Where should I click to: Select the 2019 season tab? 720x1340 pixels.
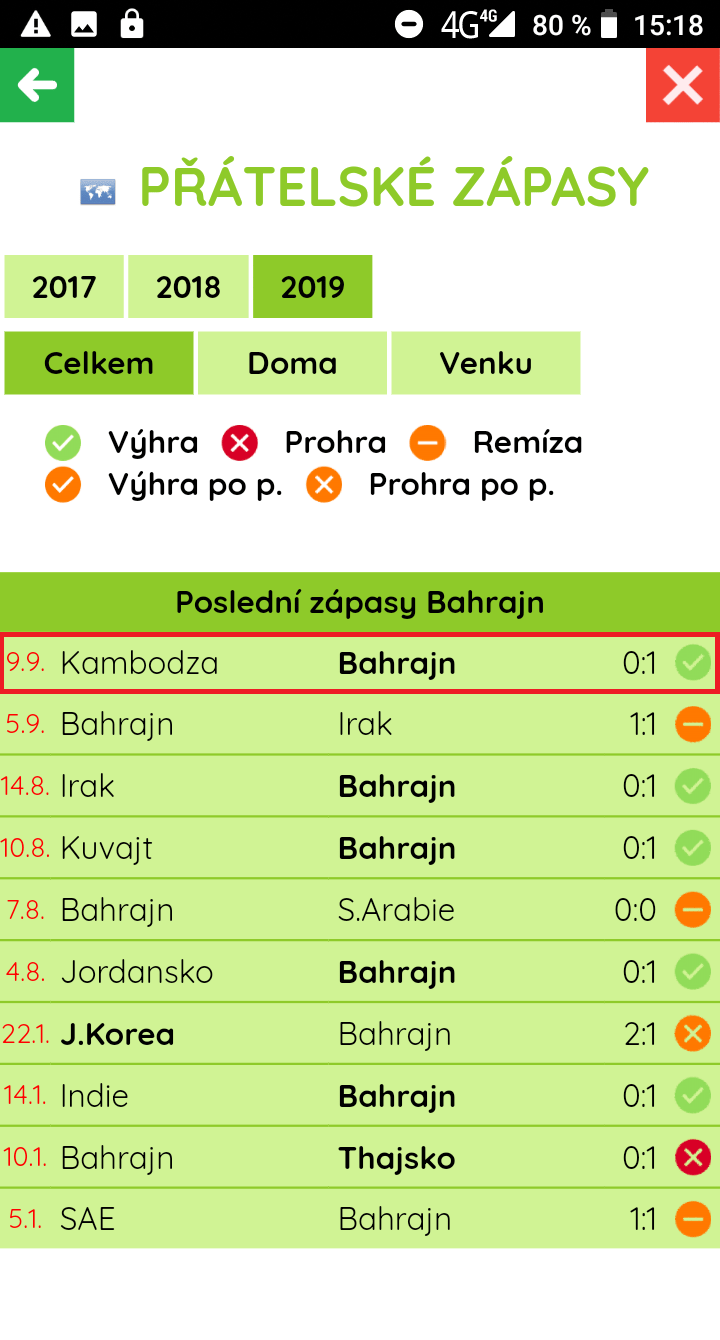click(313, 287)
